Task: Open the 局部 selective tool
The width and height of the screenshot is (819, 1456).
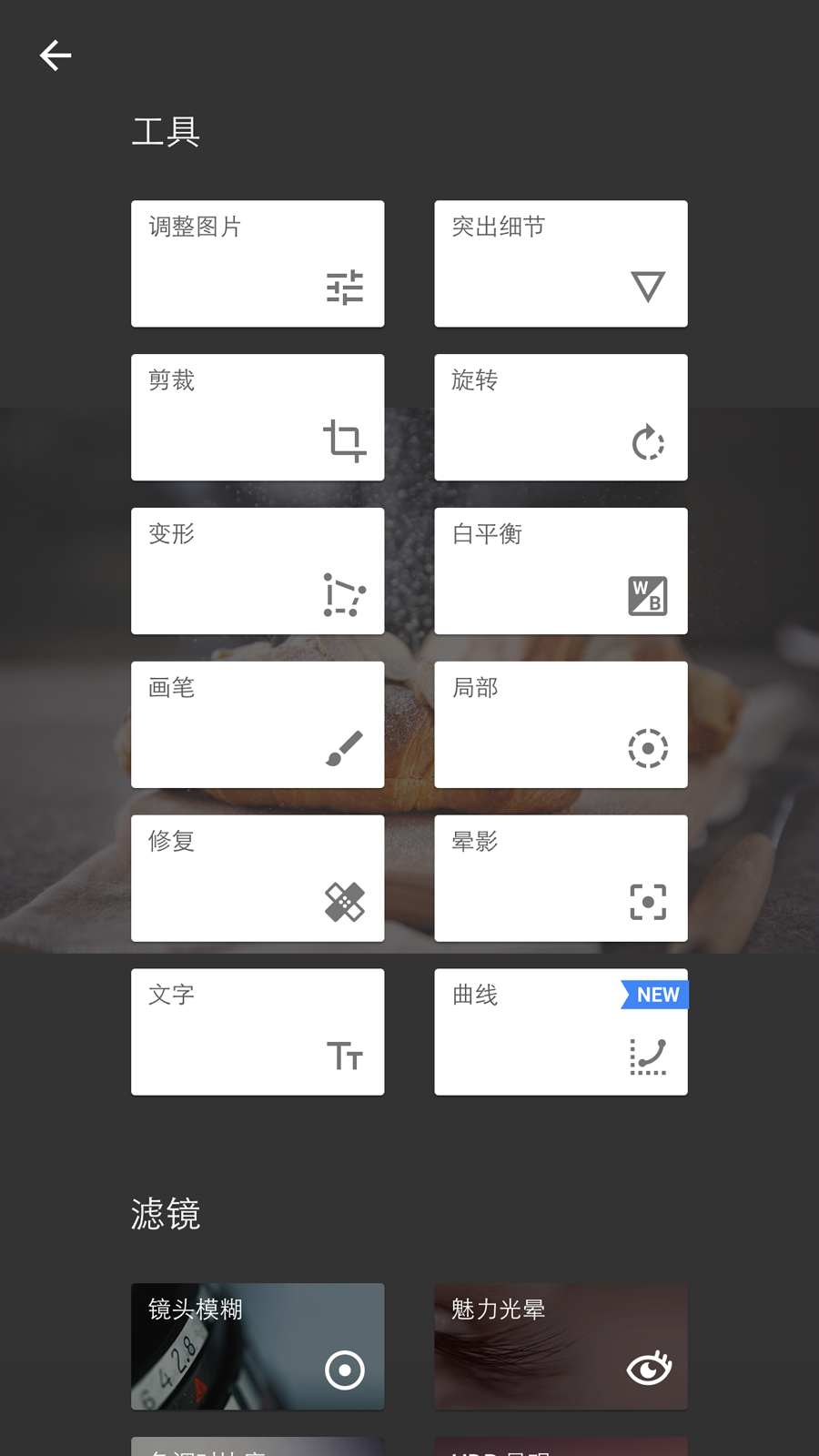Action: coord(561,725)
